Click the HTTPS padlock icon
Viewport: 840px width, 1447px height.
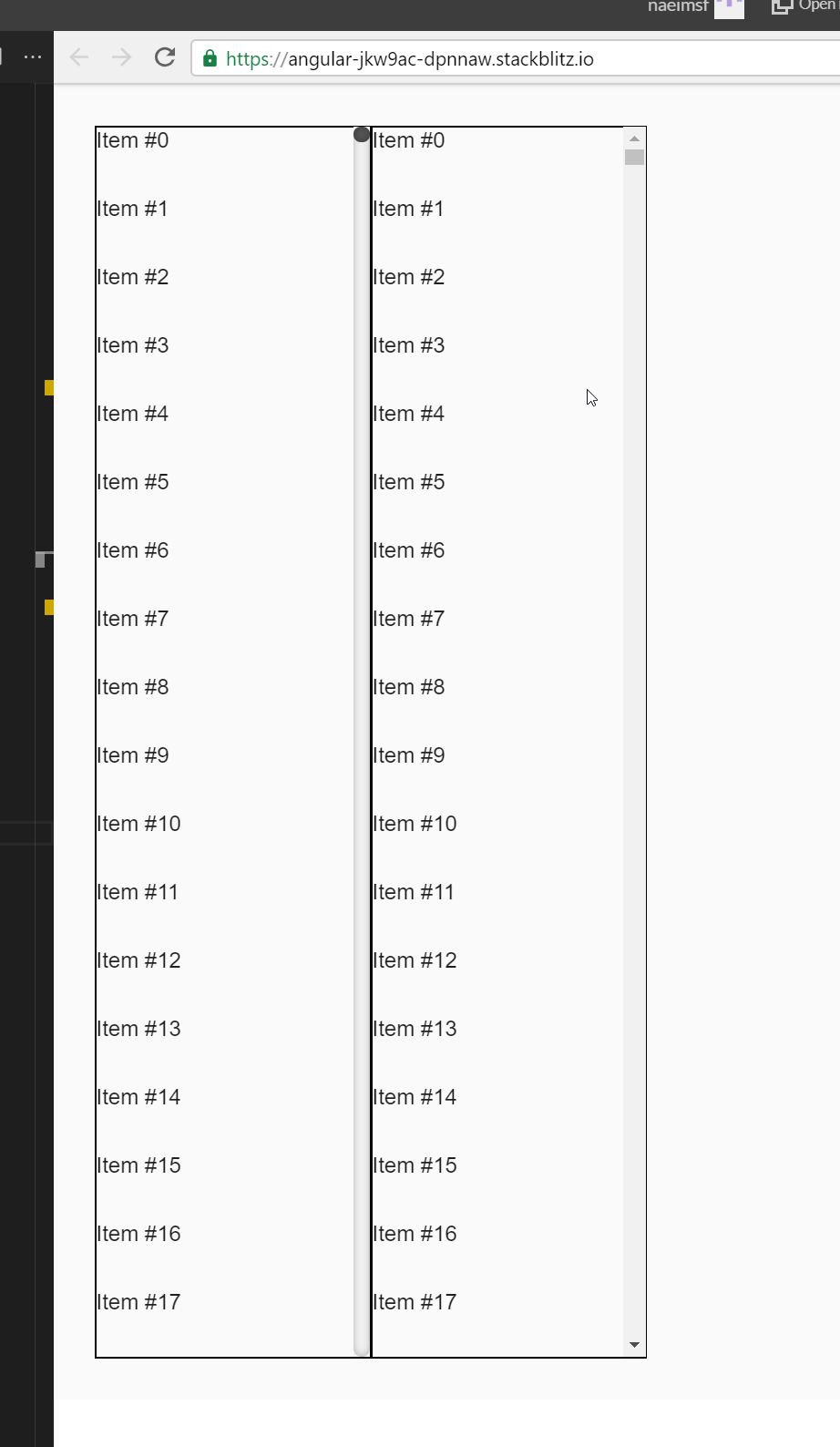coord(210,58)
